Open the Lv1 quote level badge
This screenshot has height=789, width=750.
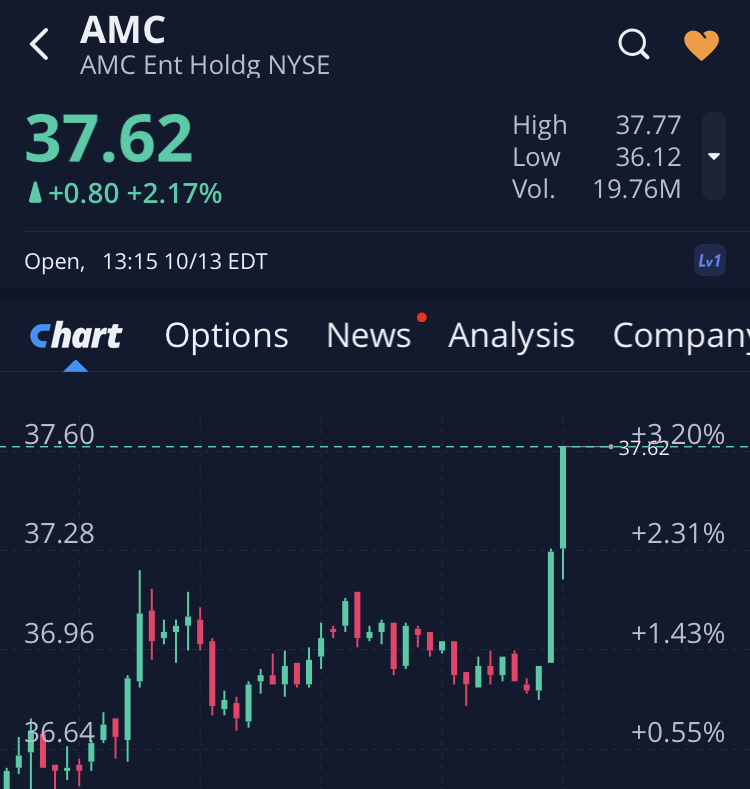[709, 261]
